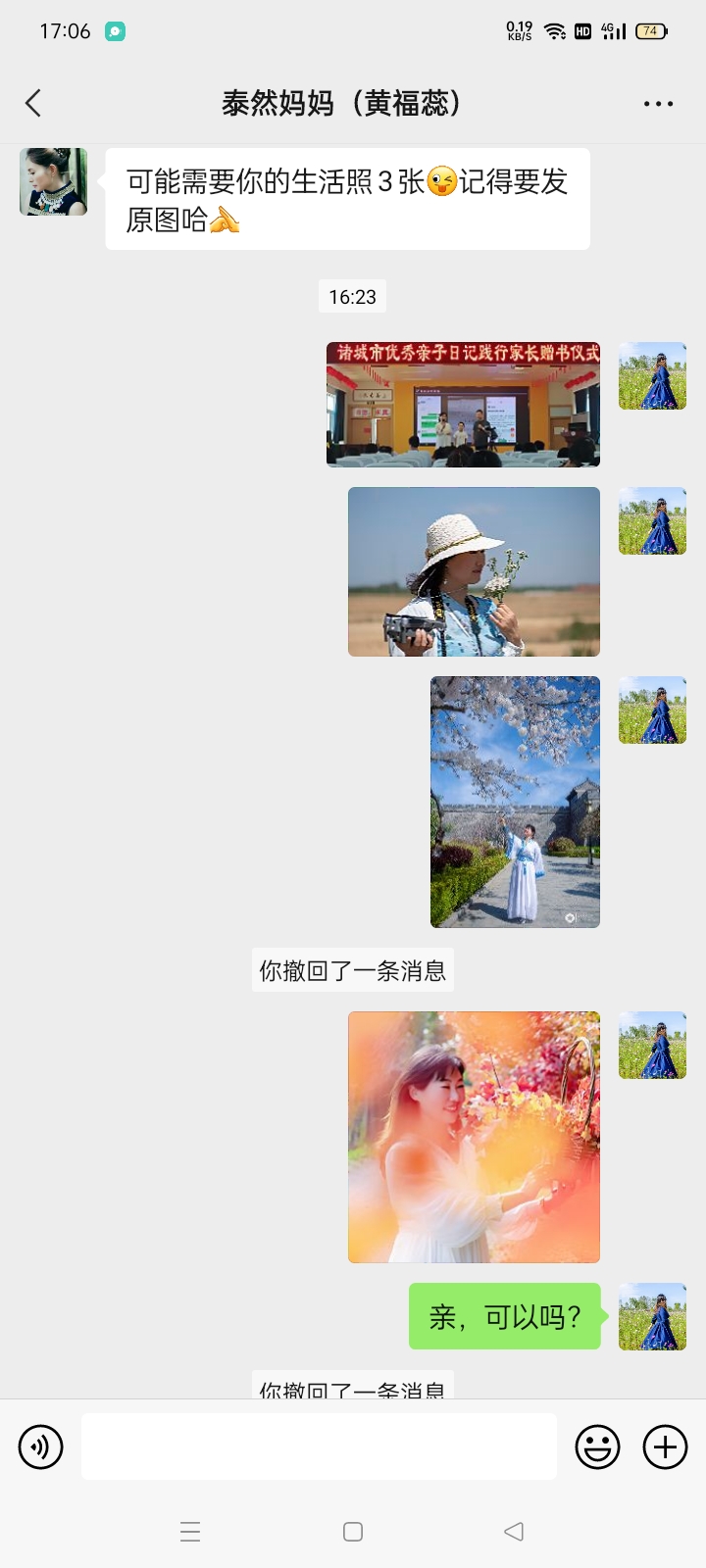
Task: Tap the '你撤回了一条消息' notice
Action: (353, 970)
